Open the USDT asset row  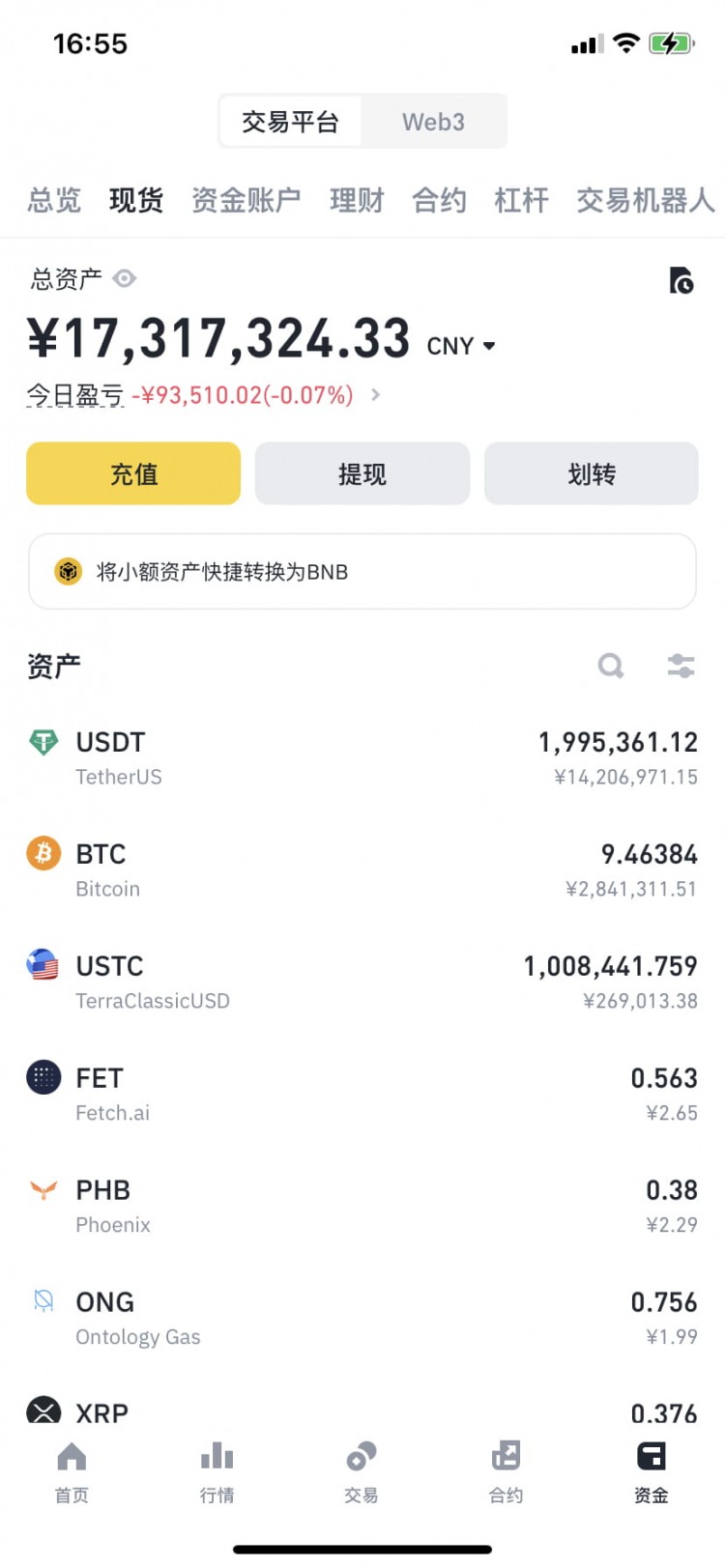362,758
